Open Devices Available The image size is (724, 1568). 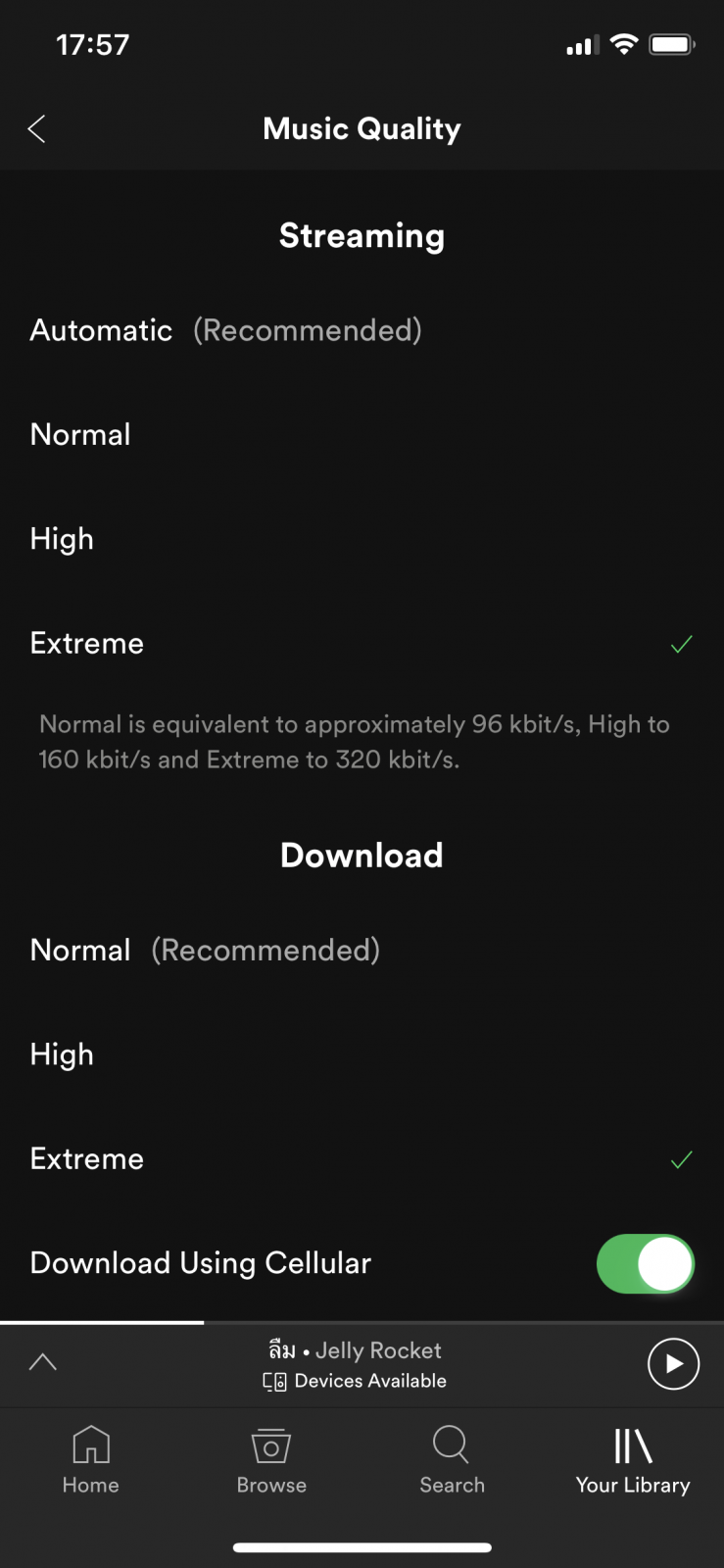pyautogui.click(x=355, y=1381)
